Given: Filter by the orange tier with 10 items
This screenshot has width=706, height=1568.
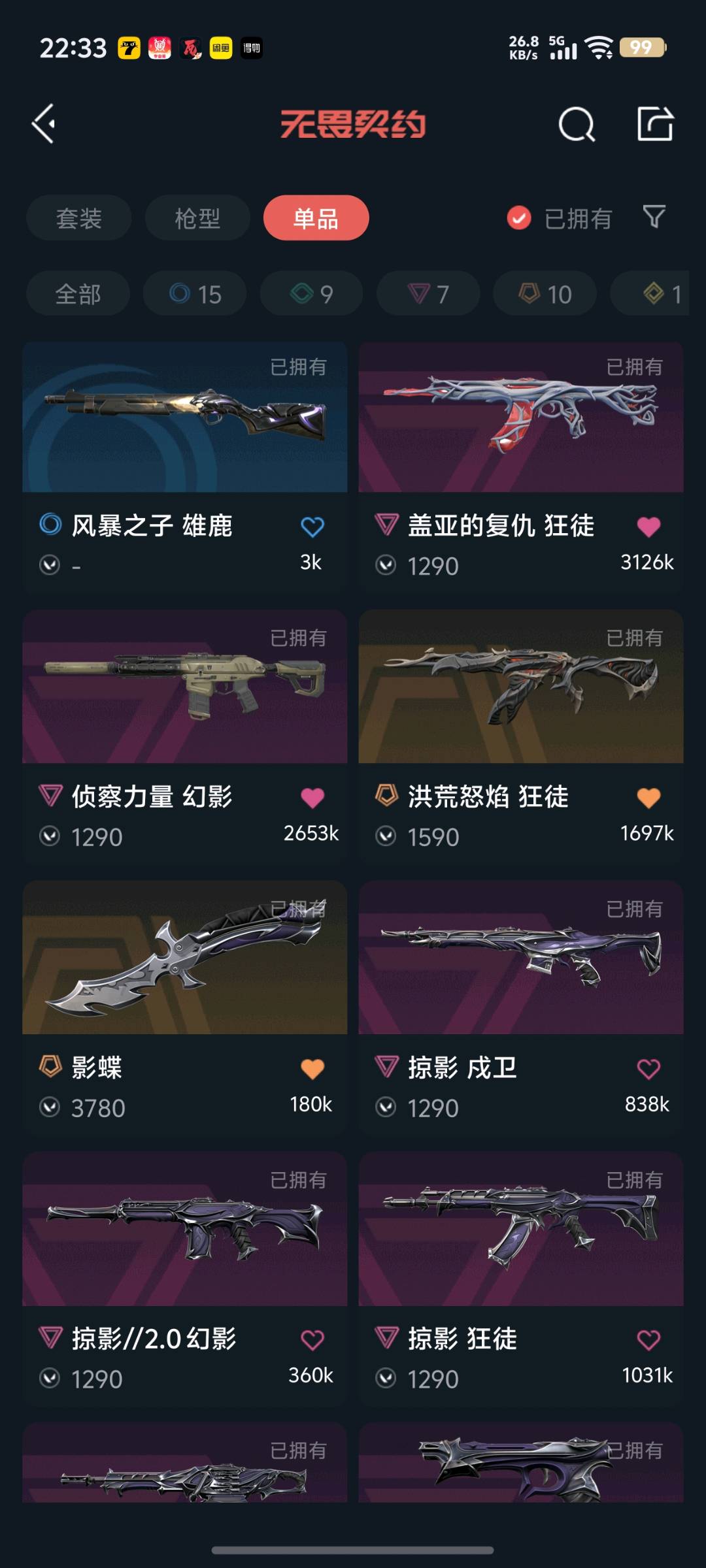Looking at the screenshot, I should pos(545,294).
